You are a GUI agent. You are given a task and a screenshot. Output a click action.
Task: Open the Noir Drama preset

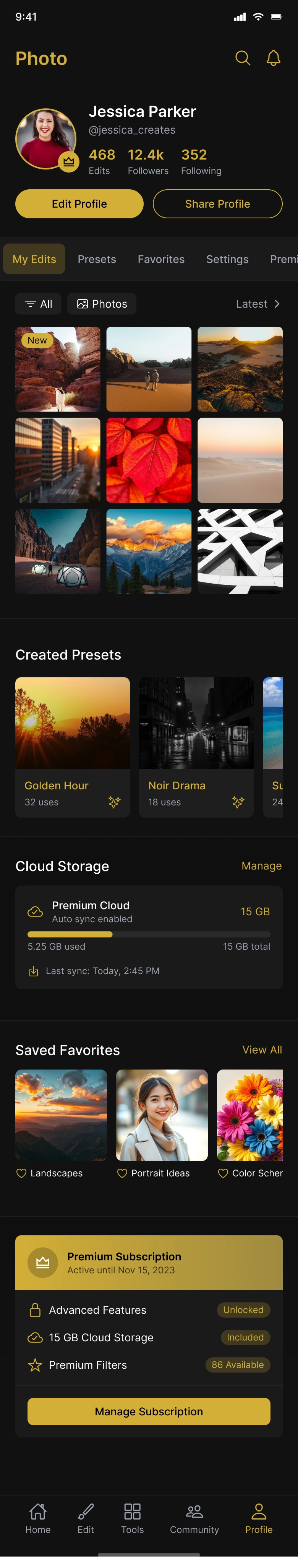[x=196, y=746]
